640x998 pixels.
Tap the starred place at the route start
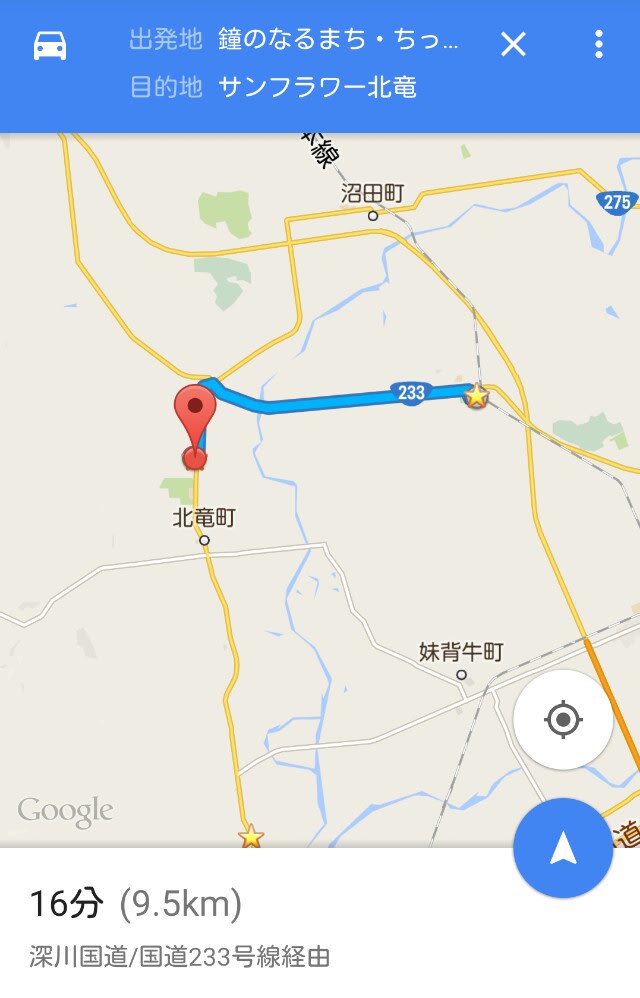click(477, 396)
